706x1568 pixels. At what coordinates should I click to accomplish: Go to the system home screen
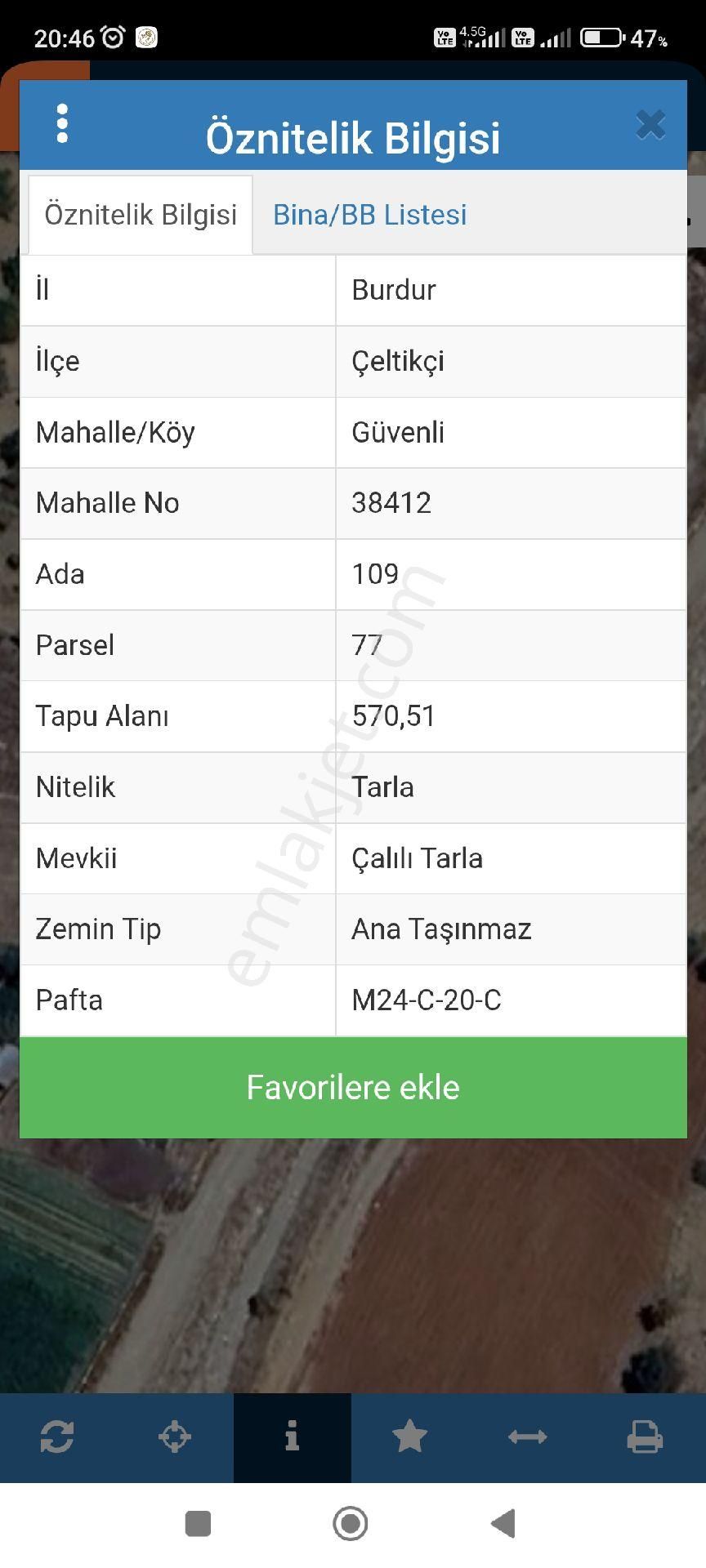click(x=351, y=1523)
